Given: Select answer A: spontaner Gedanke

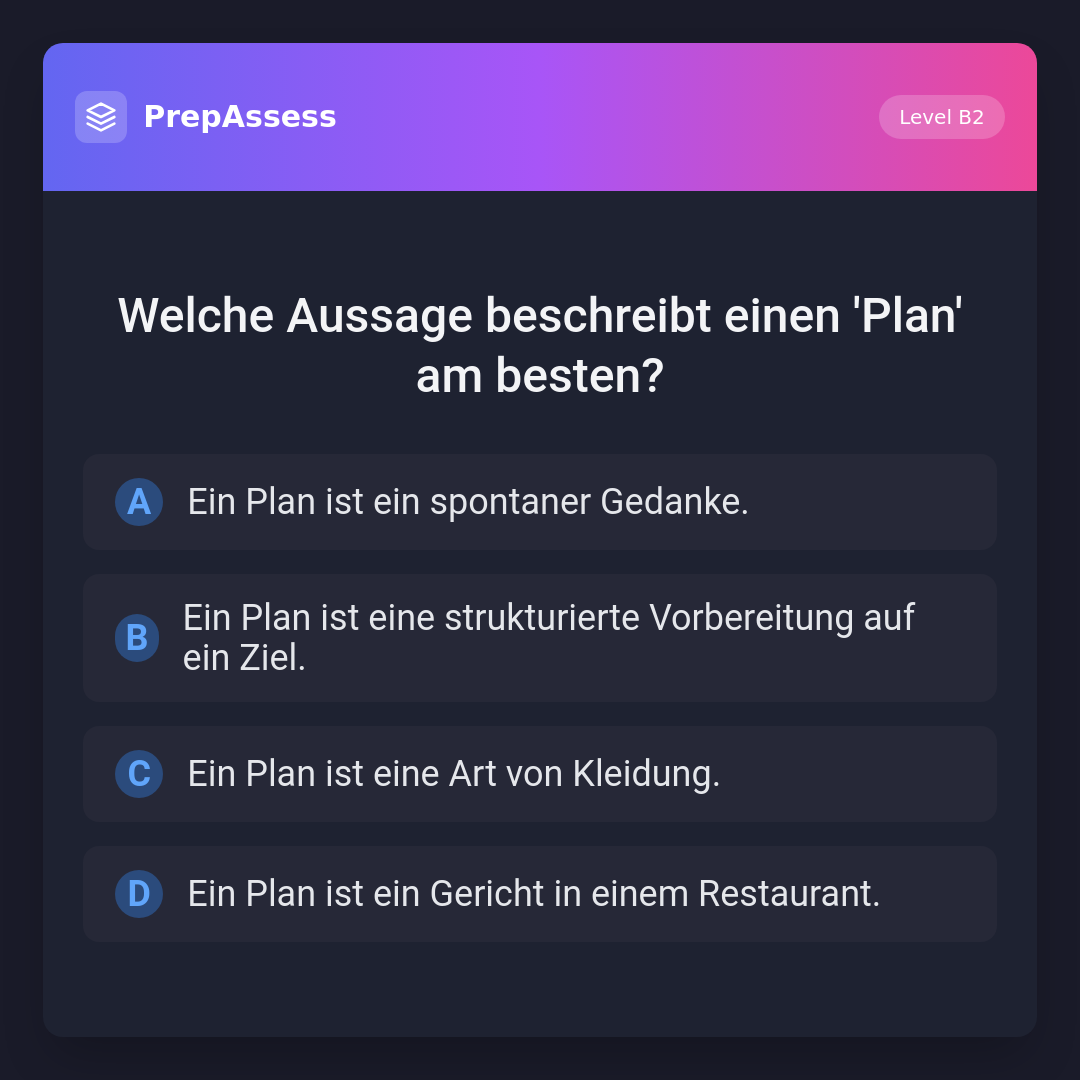Looking at the screenshot, I should pyautogui.click(x=540, y=502).
